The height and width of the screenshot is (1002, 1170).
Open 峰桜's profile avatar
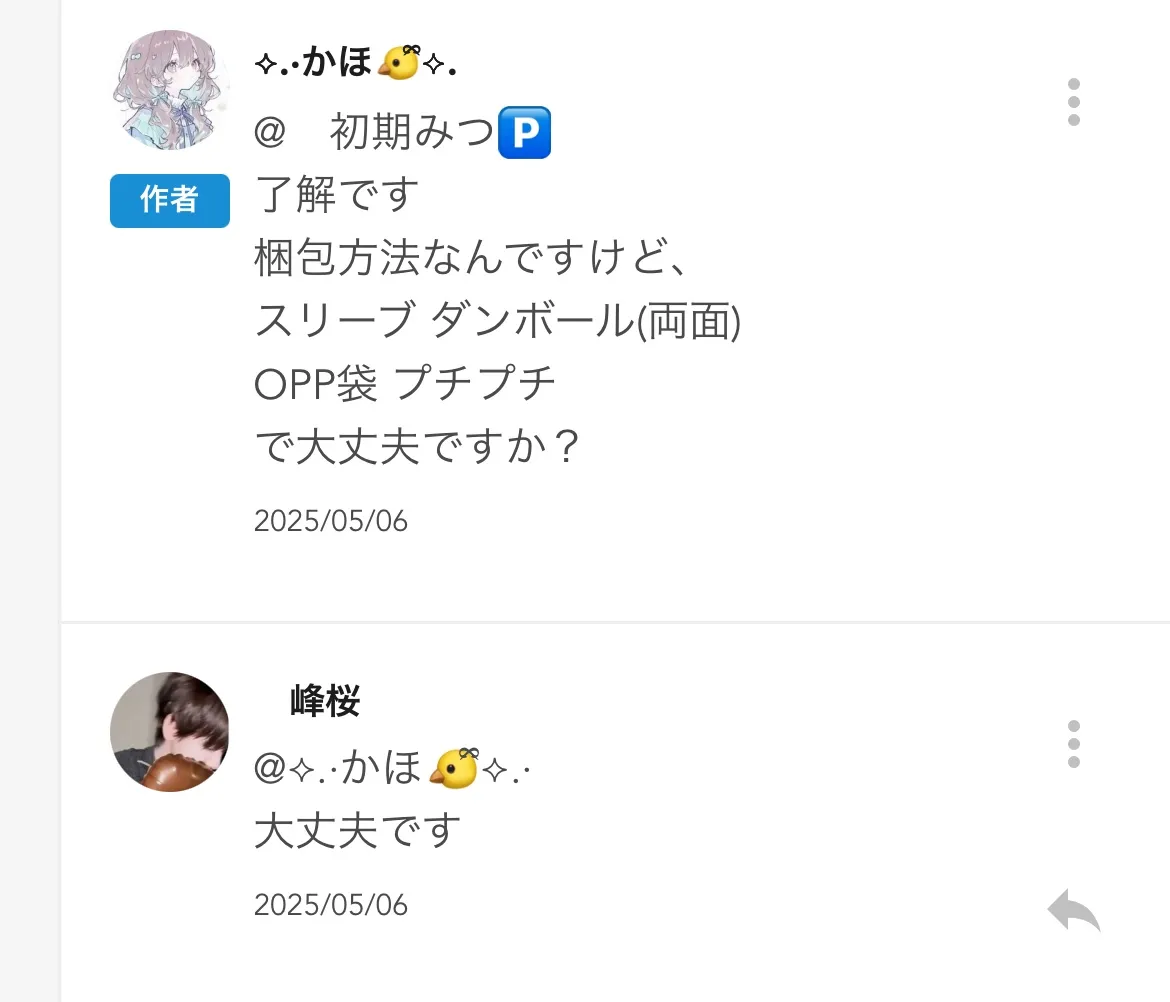[x=170, y=732]
